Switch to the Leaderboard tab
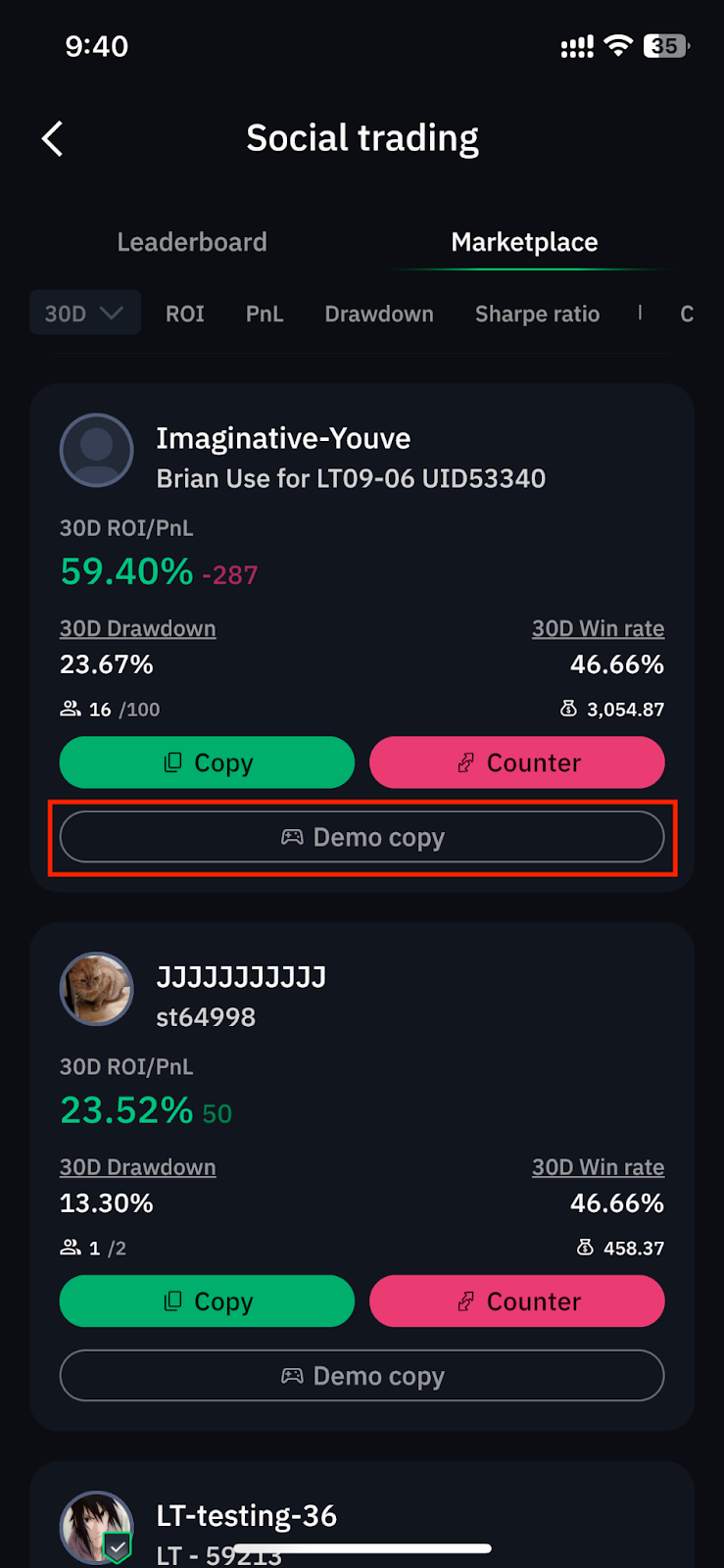 192,242
